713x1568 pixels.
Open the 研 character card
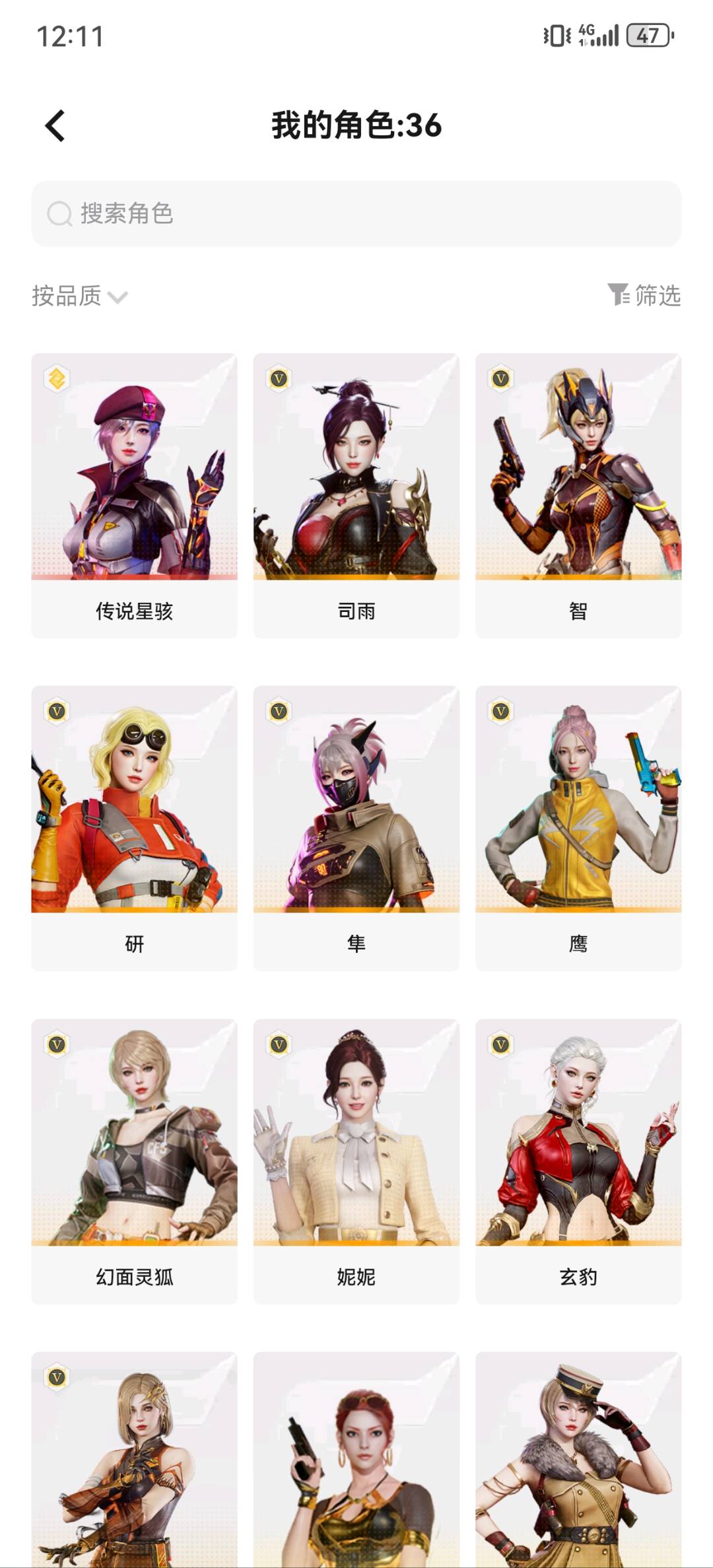tap(134, 828)
